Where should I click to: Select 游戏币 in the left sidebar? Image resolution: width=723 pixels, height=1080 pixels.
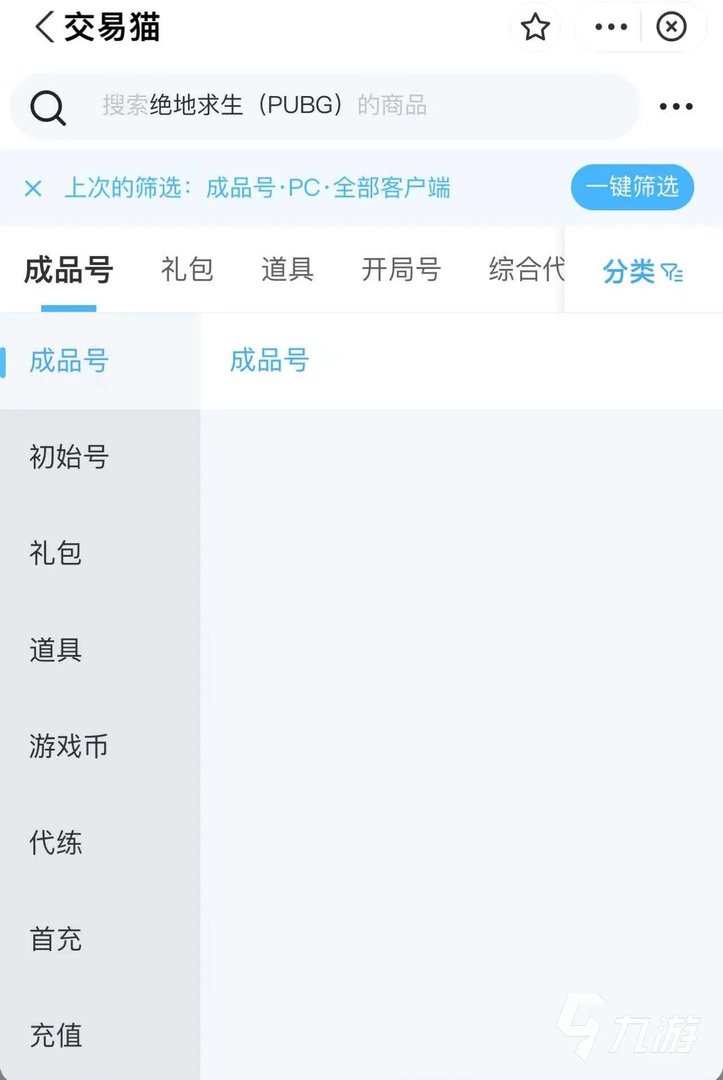click(67, 747)
